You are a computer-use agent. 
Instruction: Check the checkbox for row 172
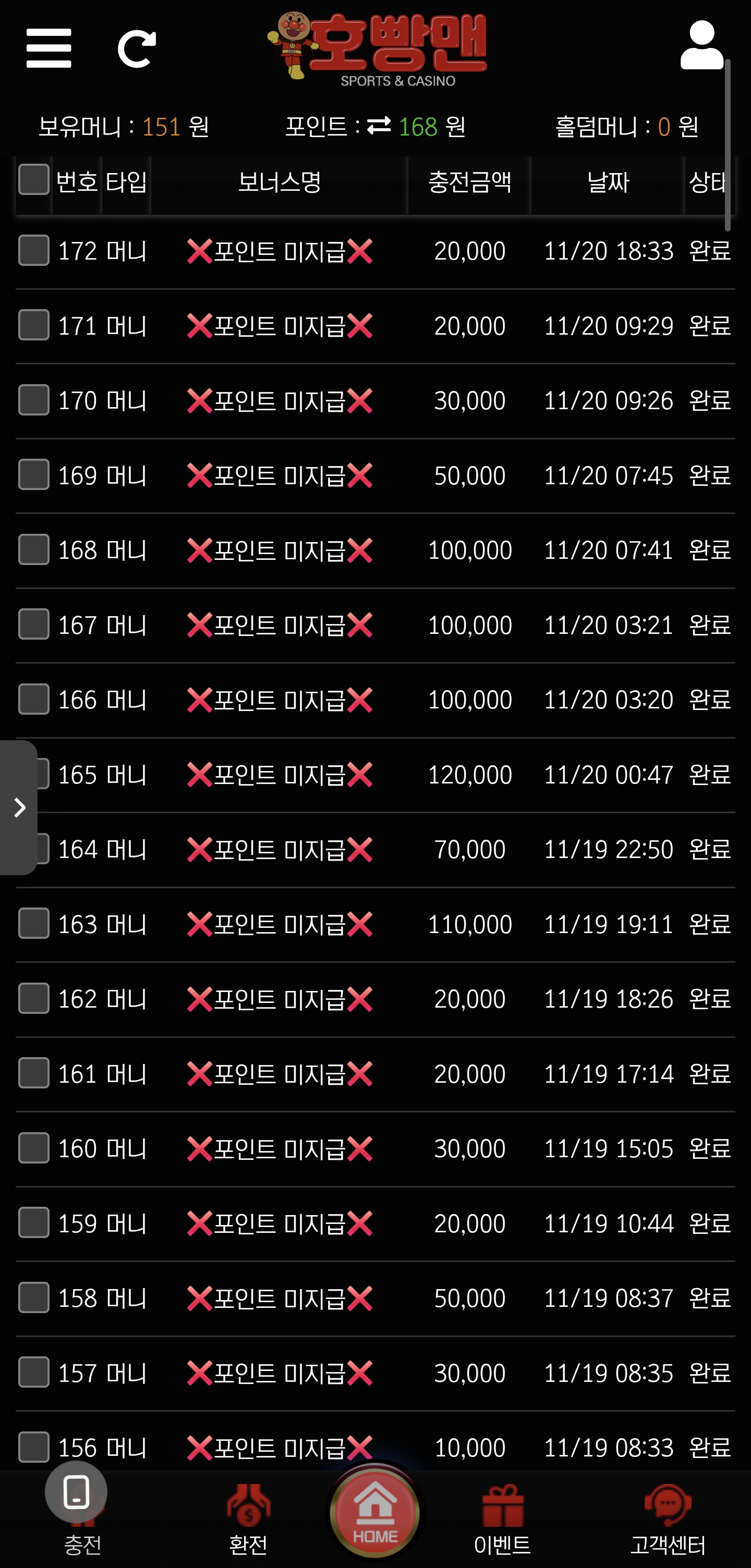coord(33,250)
